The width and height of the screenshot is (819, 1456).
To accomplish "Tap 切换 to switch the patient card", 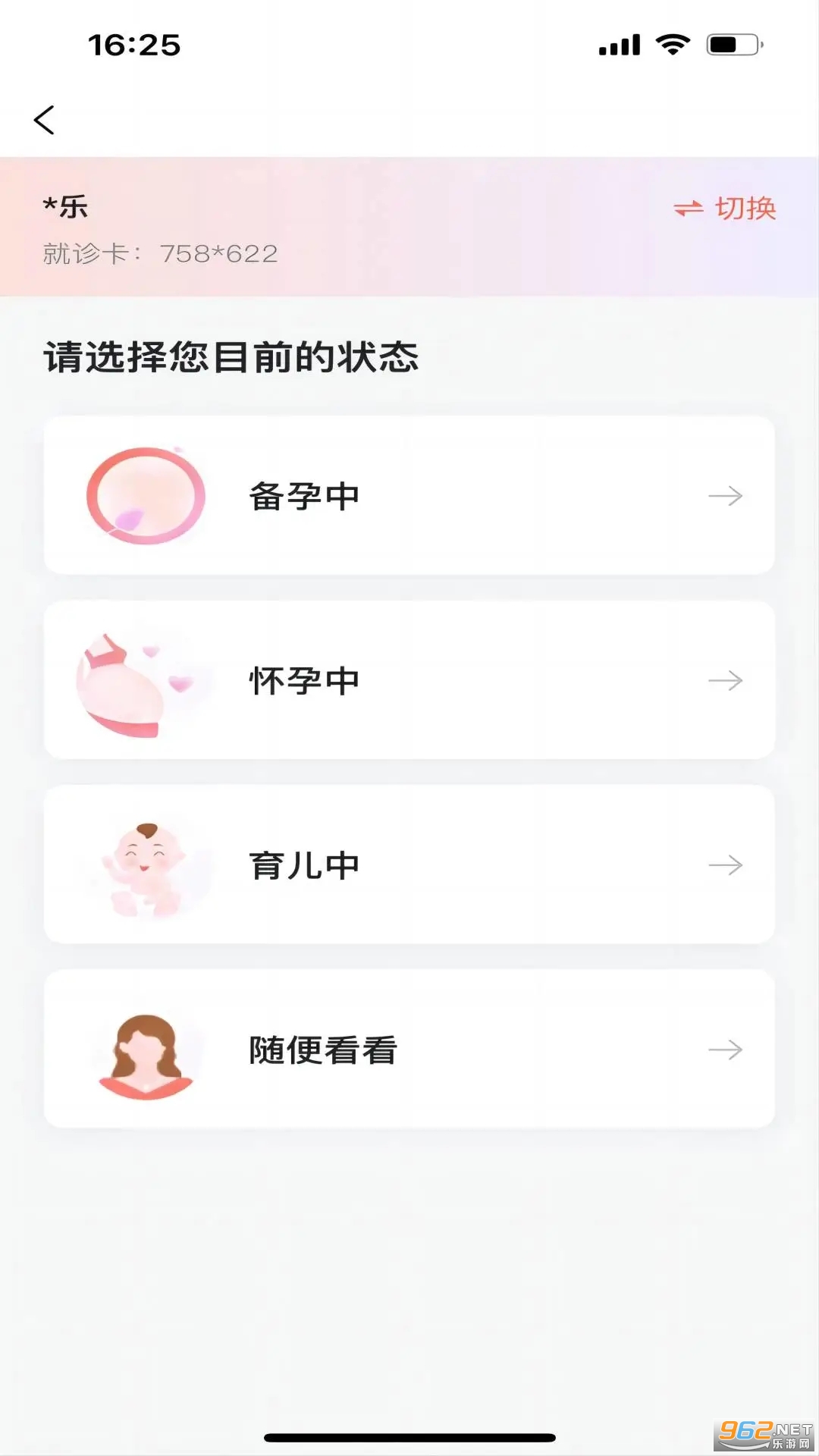I will coord(725,209).
